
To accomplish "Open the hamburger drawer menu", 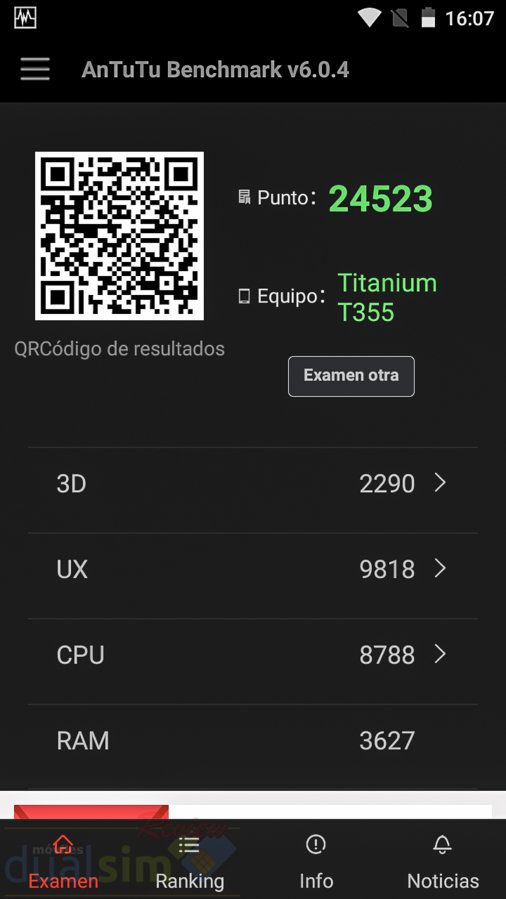I will (35, 69).
